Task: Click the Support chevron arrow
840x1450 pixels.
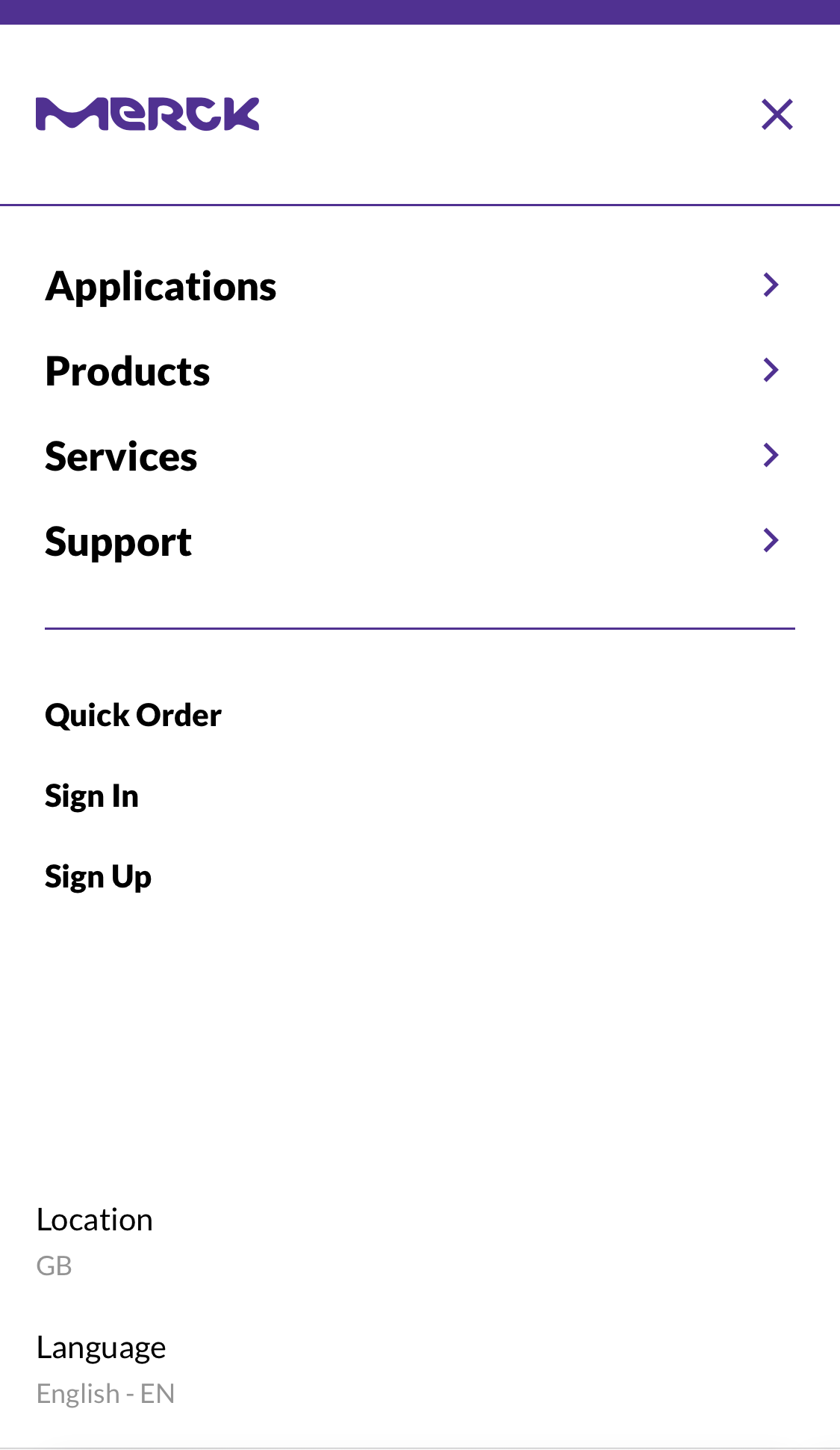Action: pos(770,540)
